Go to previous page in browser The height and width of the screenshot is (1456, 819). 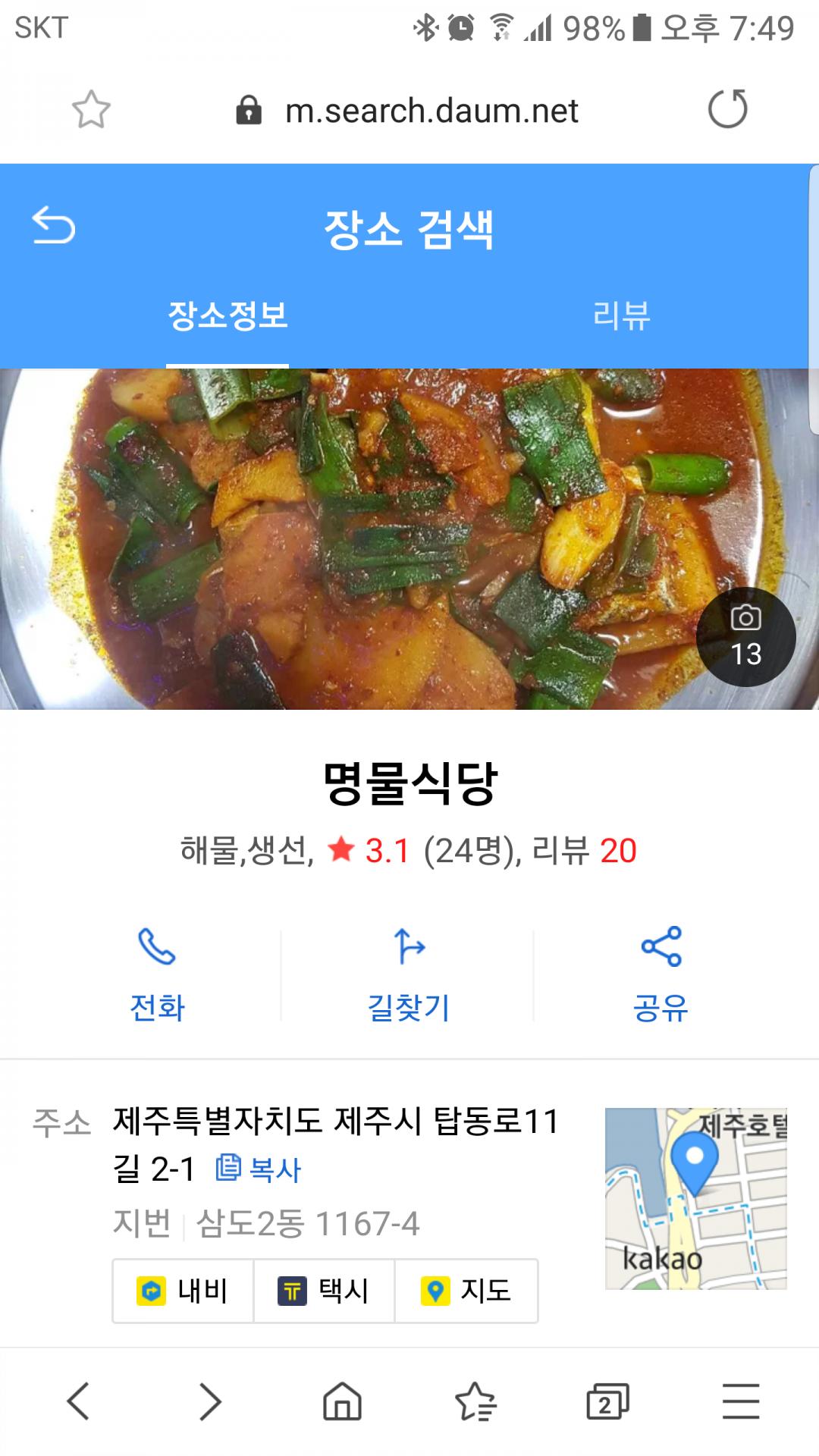[x=78, y=1400]
